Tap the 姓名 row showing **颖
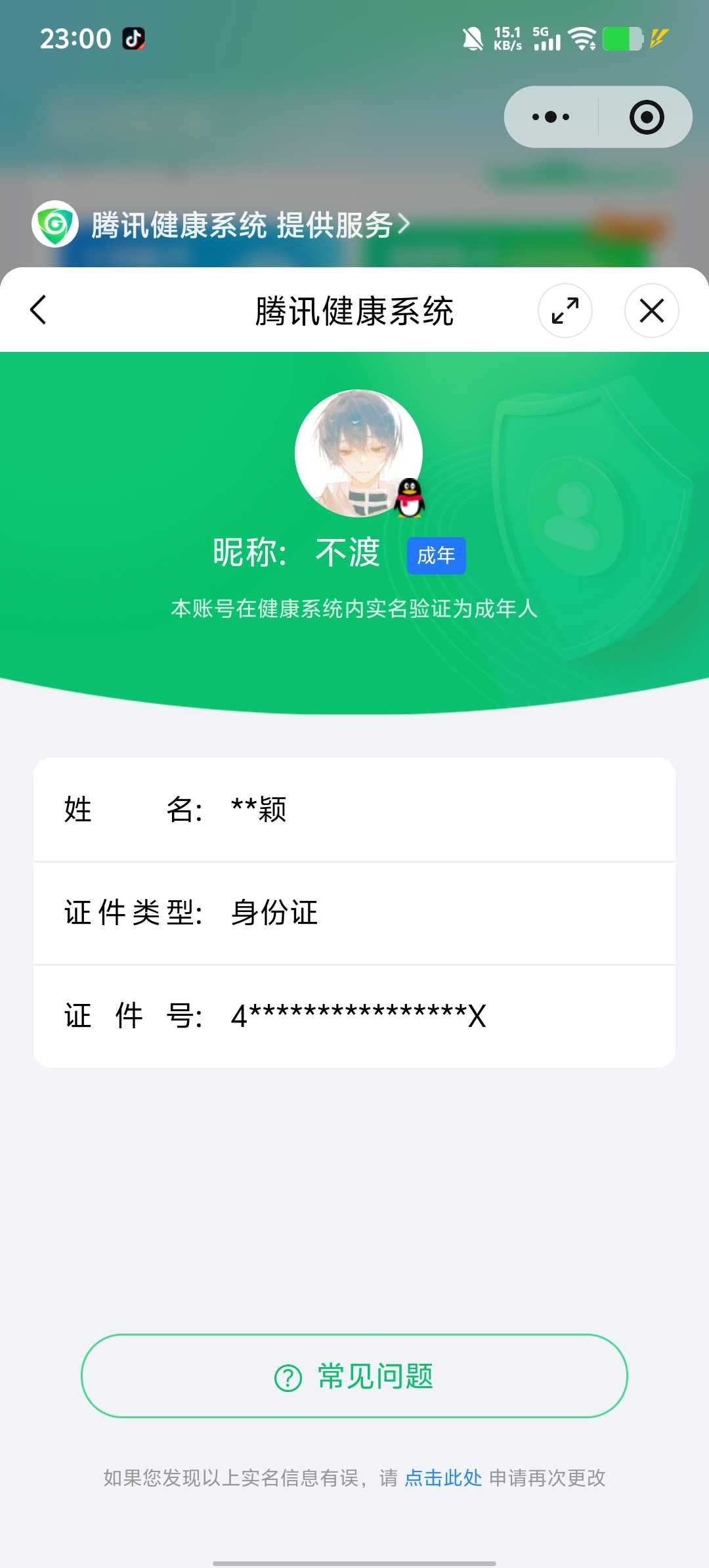This screenshot has height=1568, width=709. 354,810
